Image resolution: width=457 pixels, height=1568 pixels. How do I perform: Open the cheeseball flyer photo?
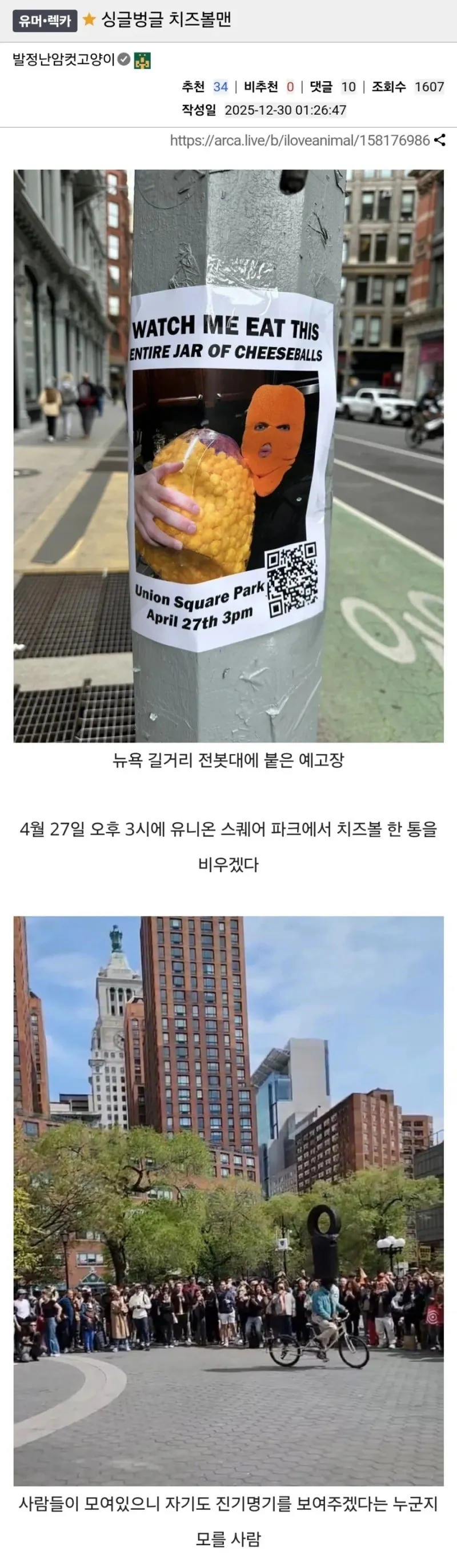tap(228, 455)
